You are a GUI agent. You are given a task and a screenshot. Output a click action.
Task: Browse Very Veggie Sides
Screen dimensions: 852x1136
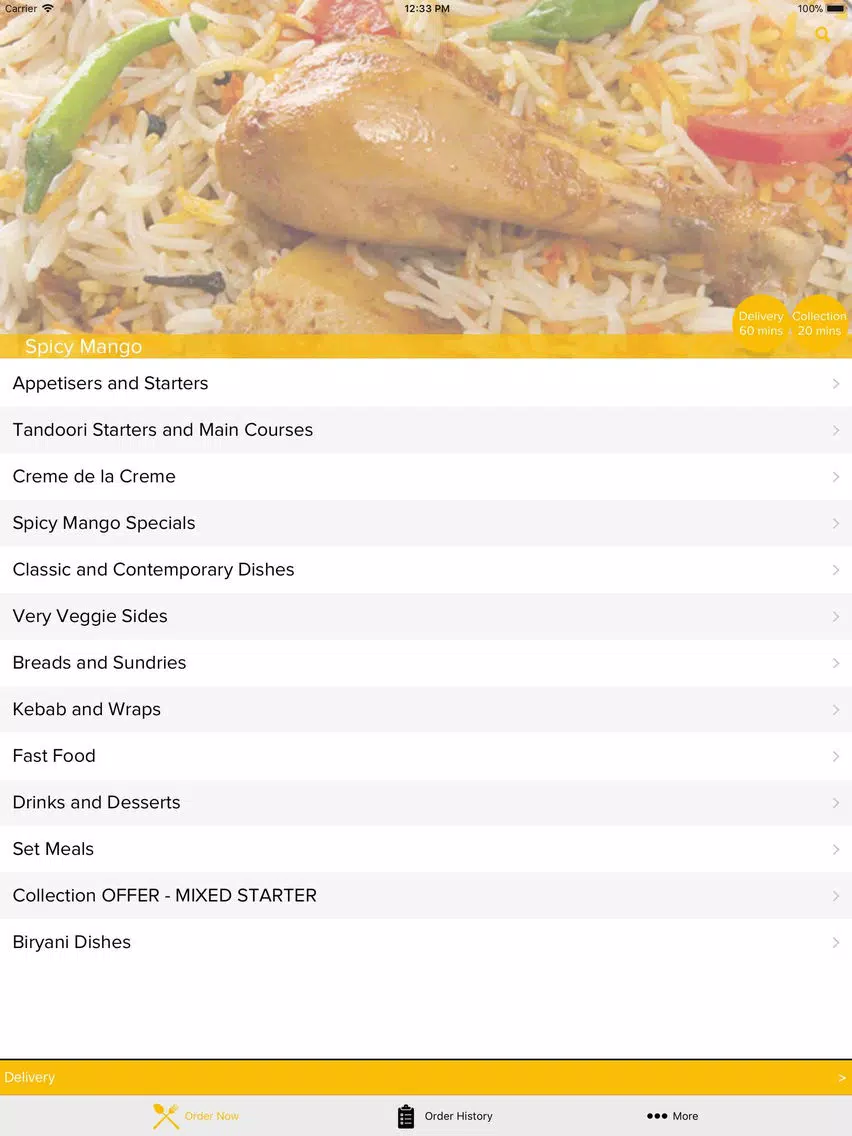coord(425,616)
